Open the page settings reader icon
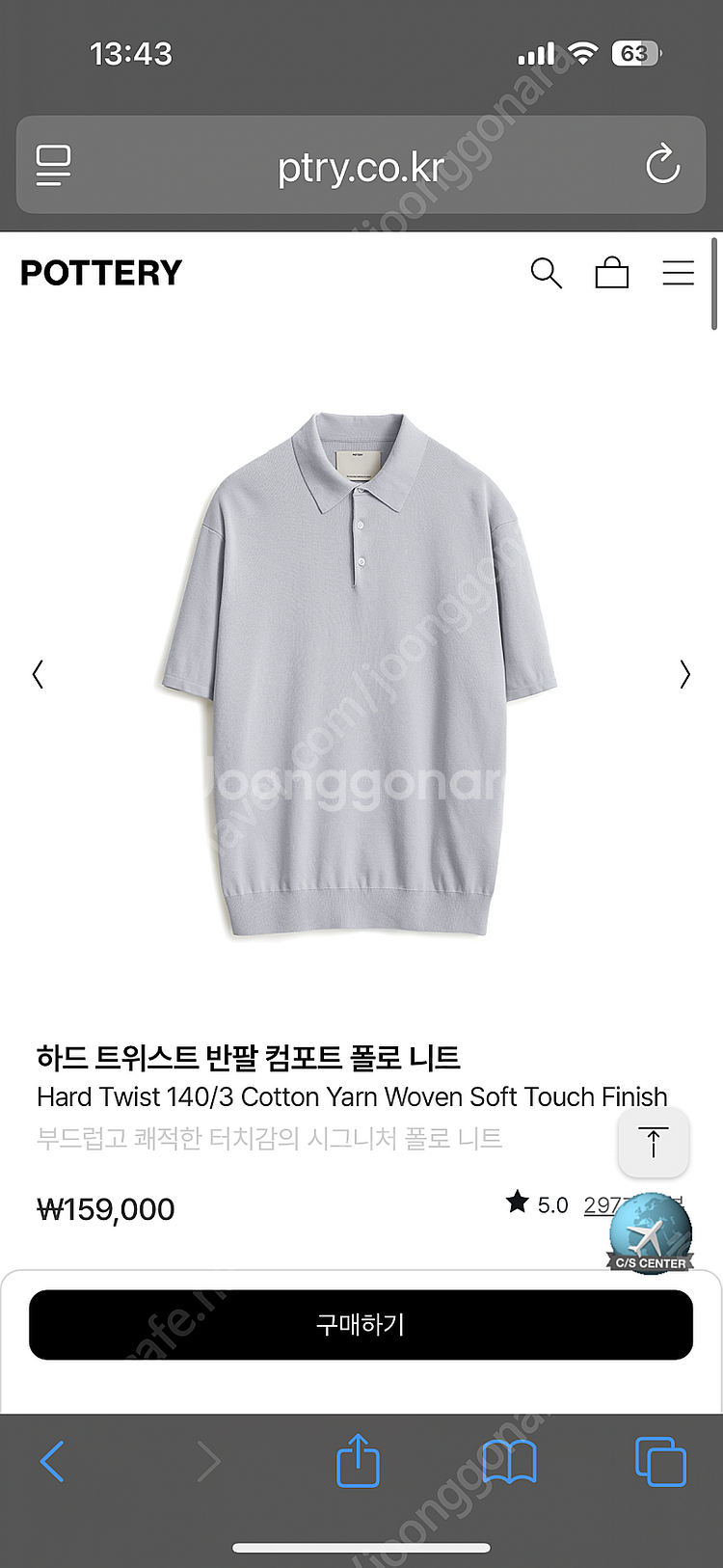 click(53, 165)
